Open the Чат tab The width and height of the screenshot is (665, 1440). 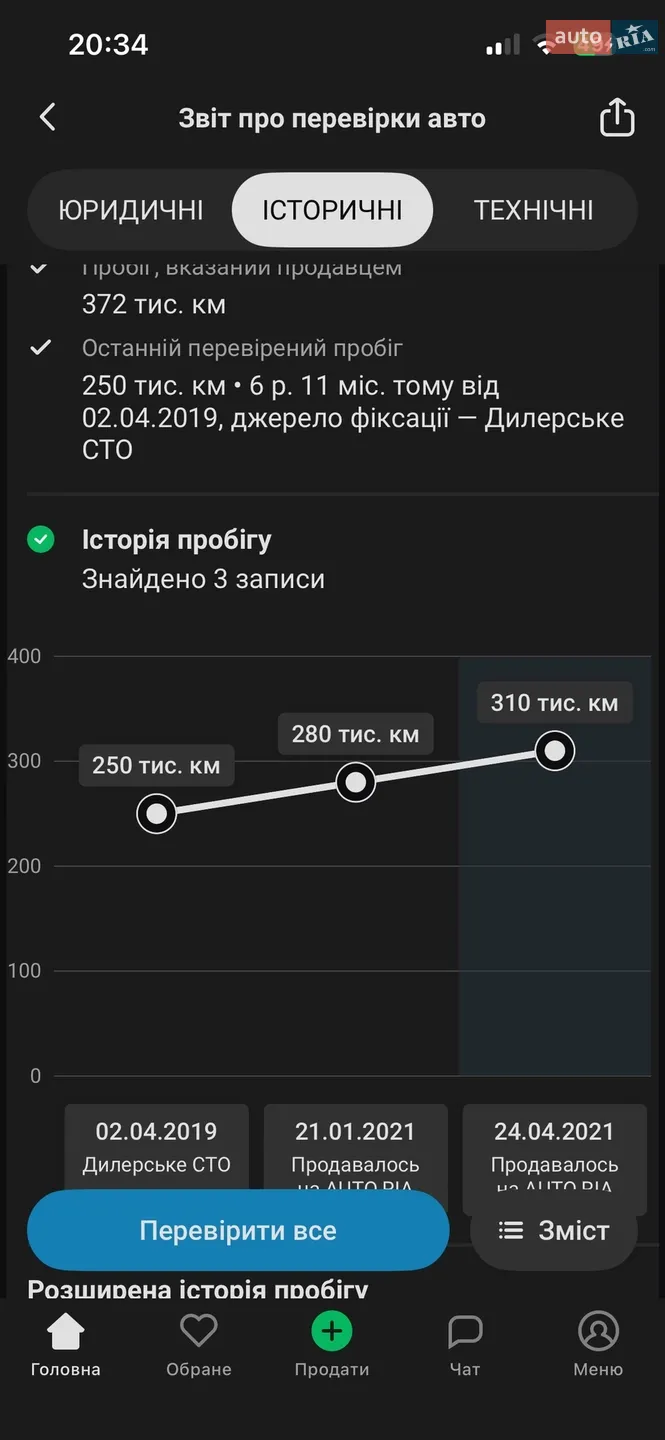point(465,1346)
